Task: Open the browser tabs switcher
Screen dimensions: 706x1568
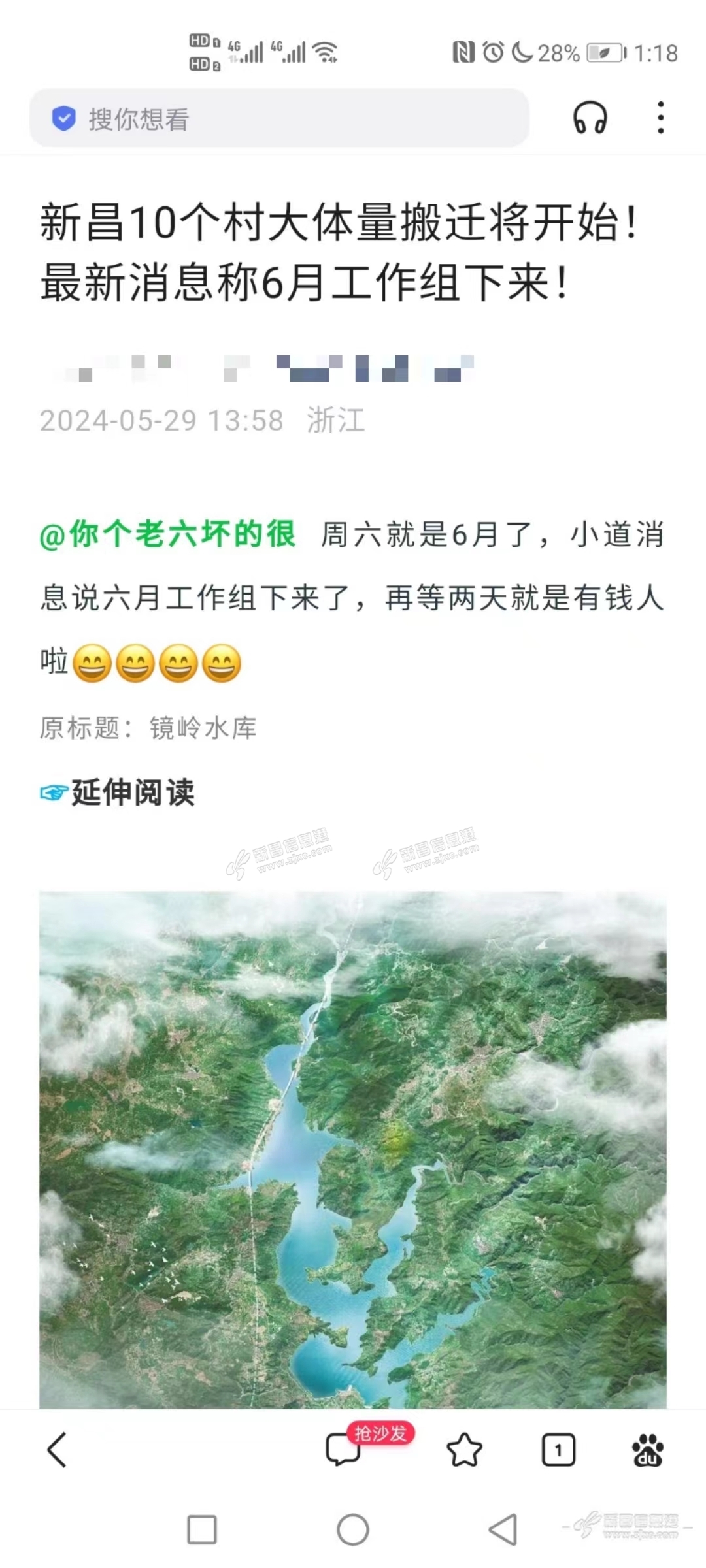Action: [558, 1450]
